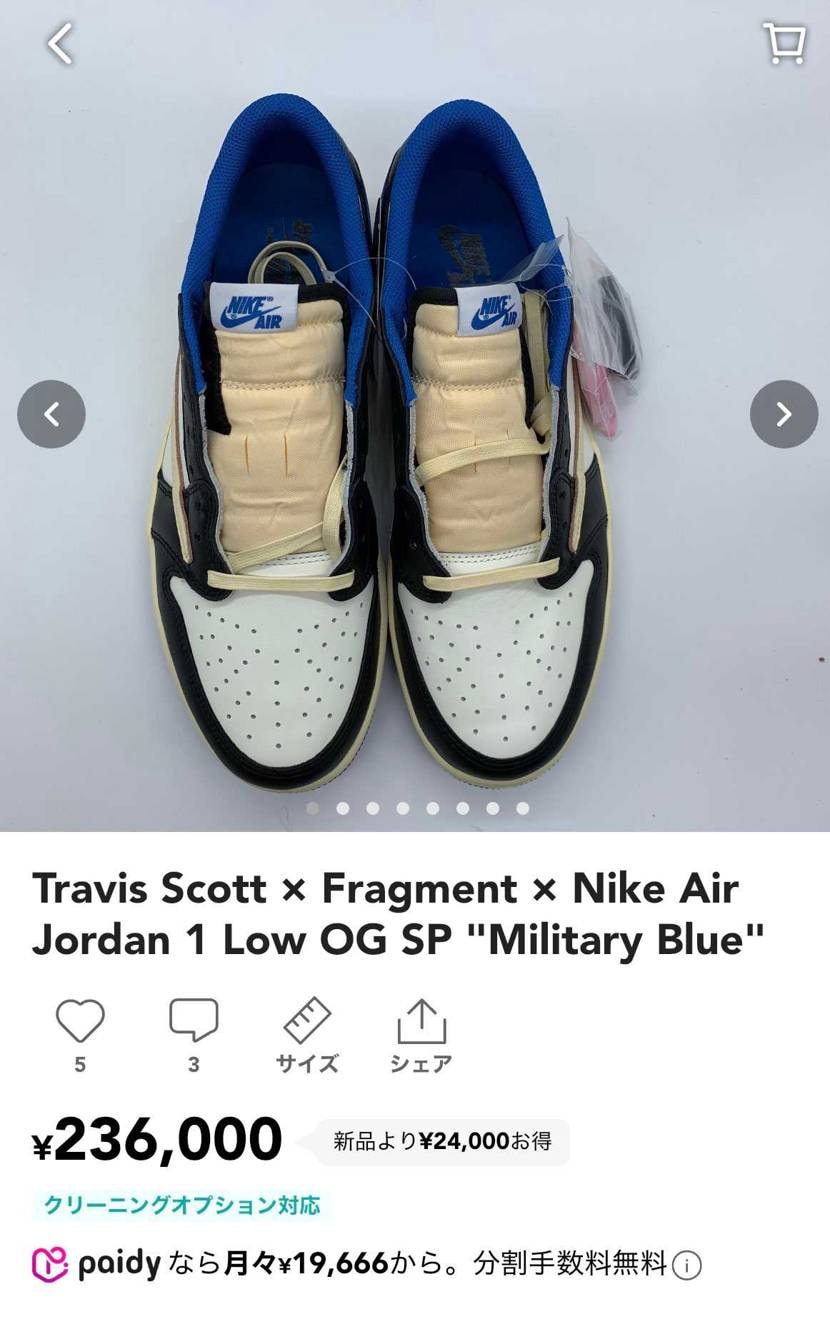Open the サイズ size guide

pyautogui.click(x=307, y=1034)
